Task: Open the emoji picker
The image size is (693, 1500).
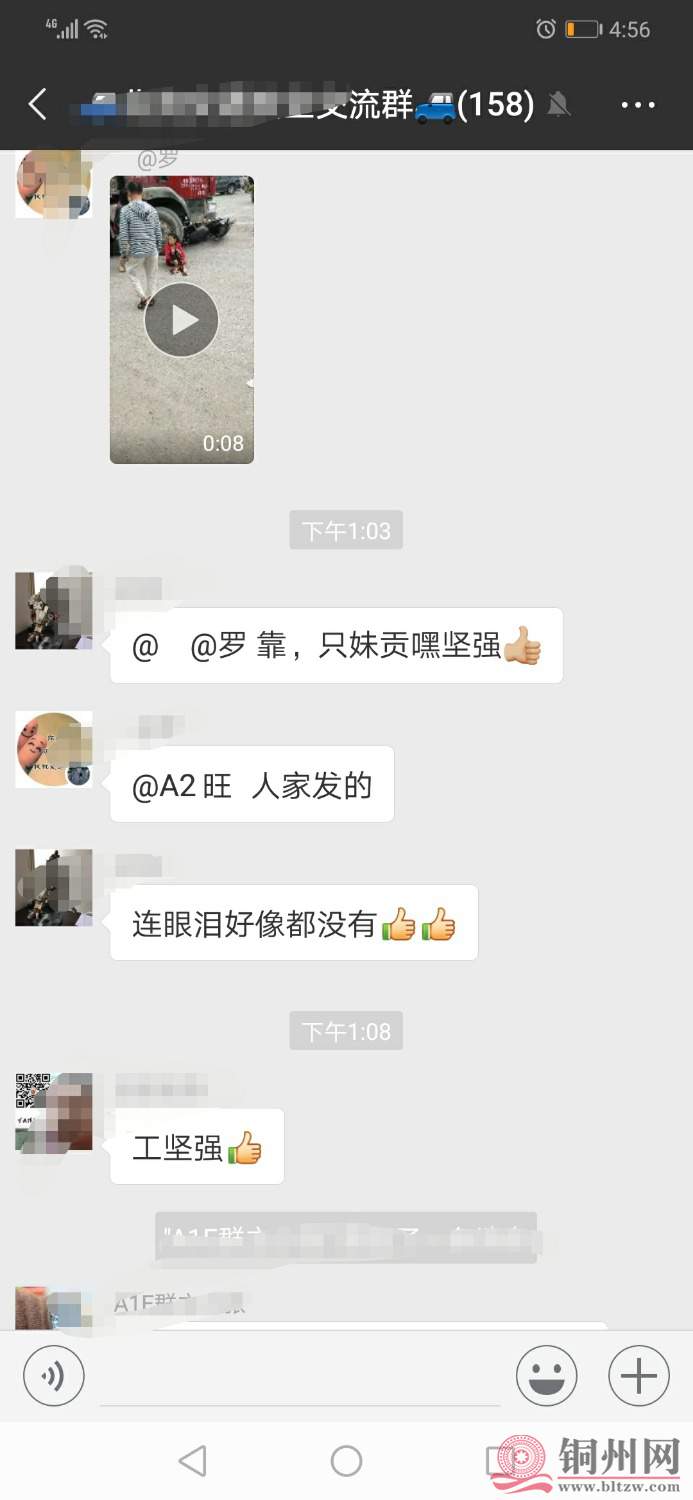Action: (546, 1377)
